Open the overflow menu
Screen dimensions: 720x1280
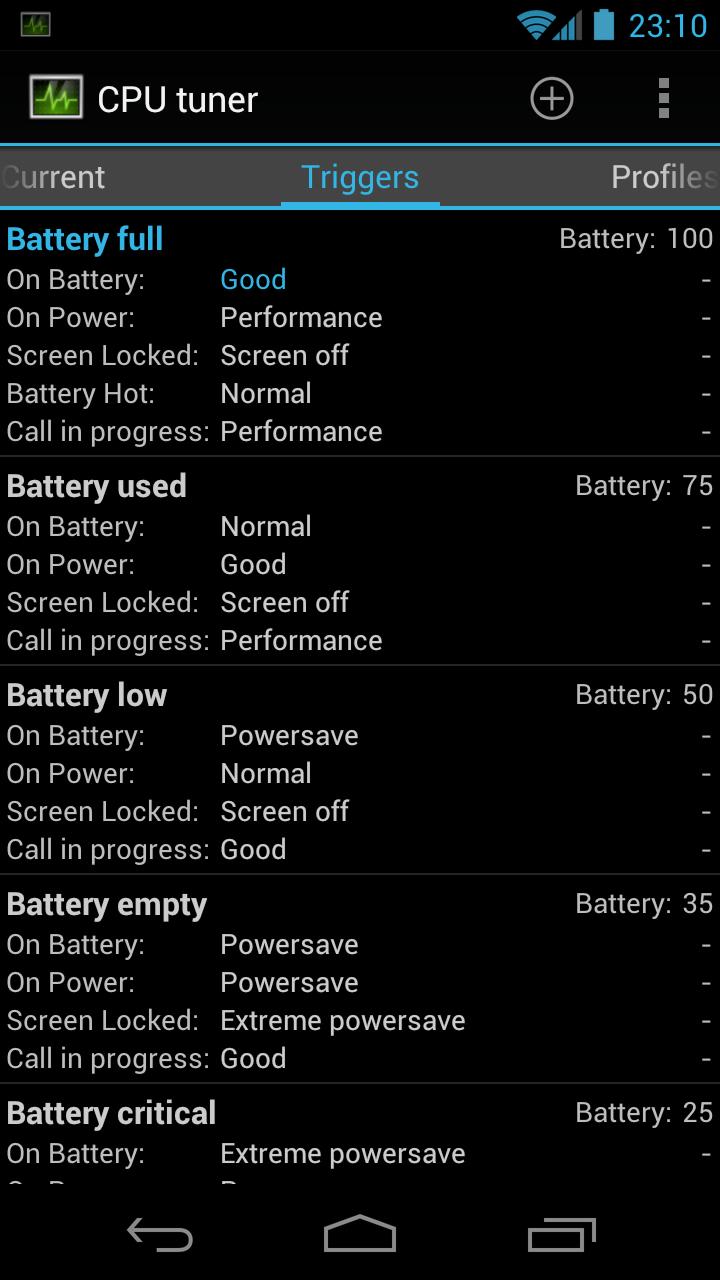click(x=663, y=99)
